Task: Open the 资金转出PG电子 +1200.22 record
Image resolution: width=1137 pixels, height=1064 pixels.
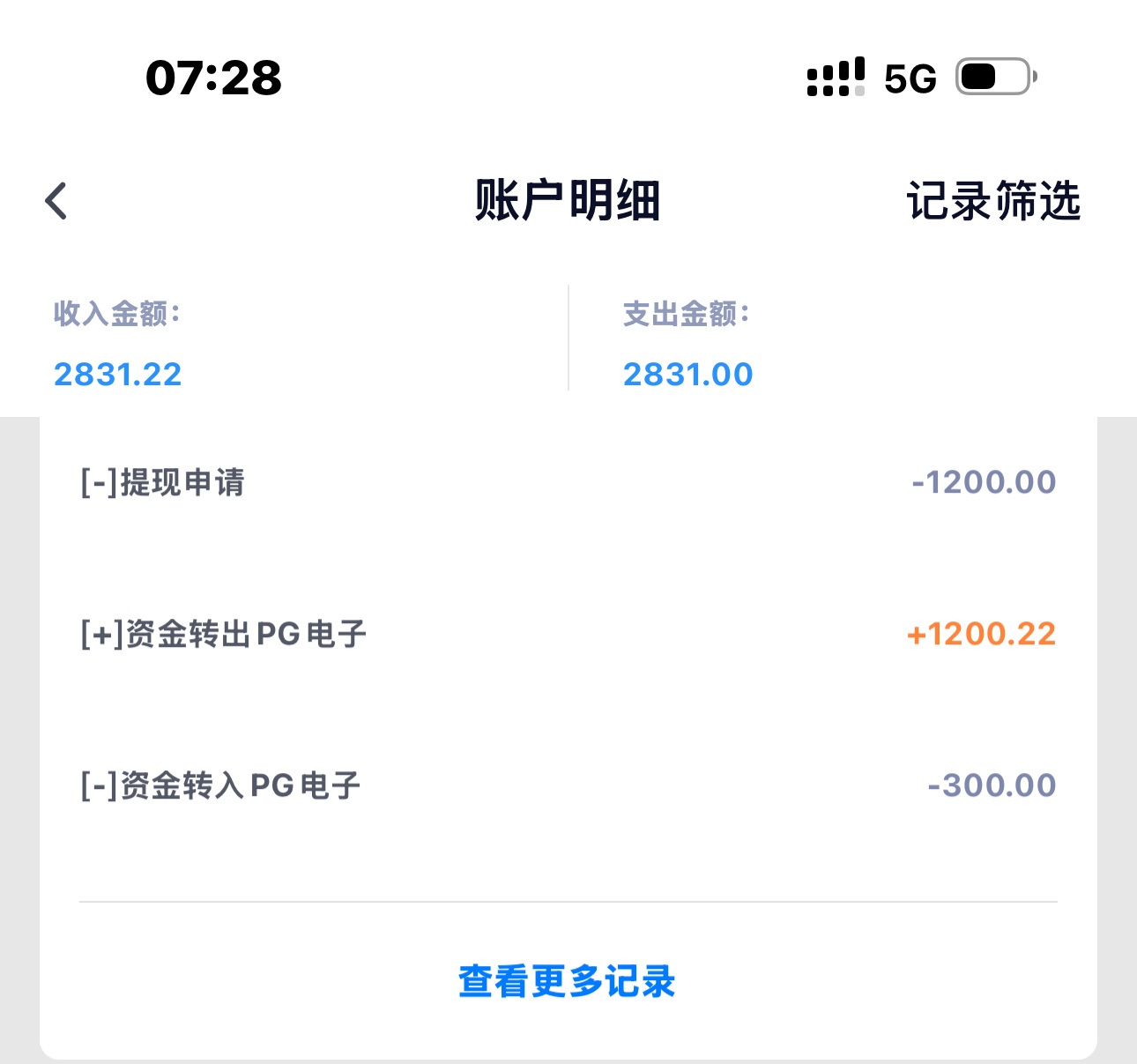Action: pyautogui.click(x=568, y=634)
